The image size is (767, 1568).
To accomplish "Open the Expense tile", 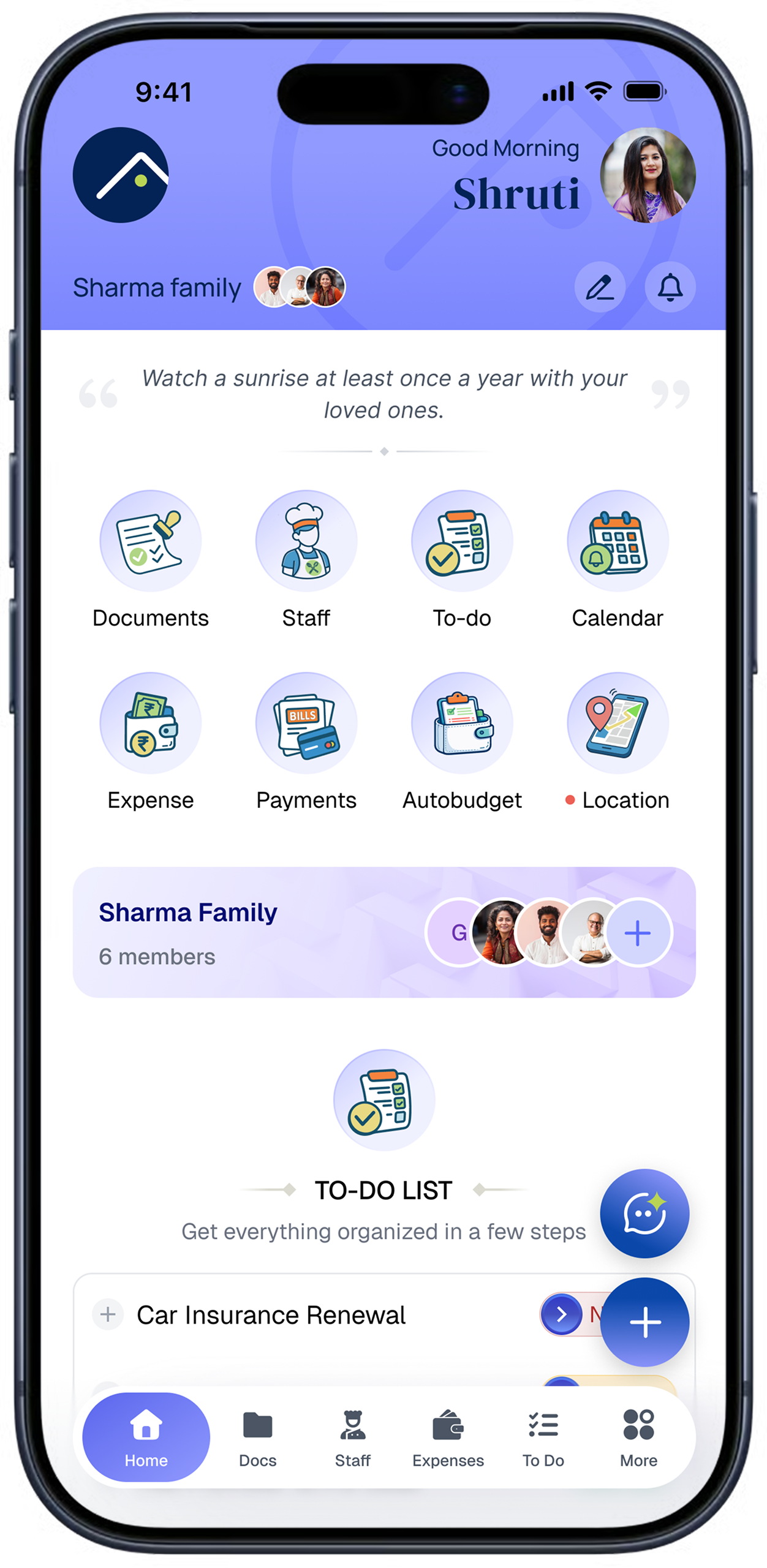I will pos(150,741).
